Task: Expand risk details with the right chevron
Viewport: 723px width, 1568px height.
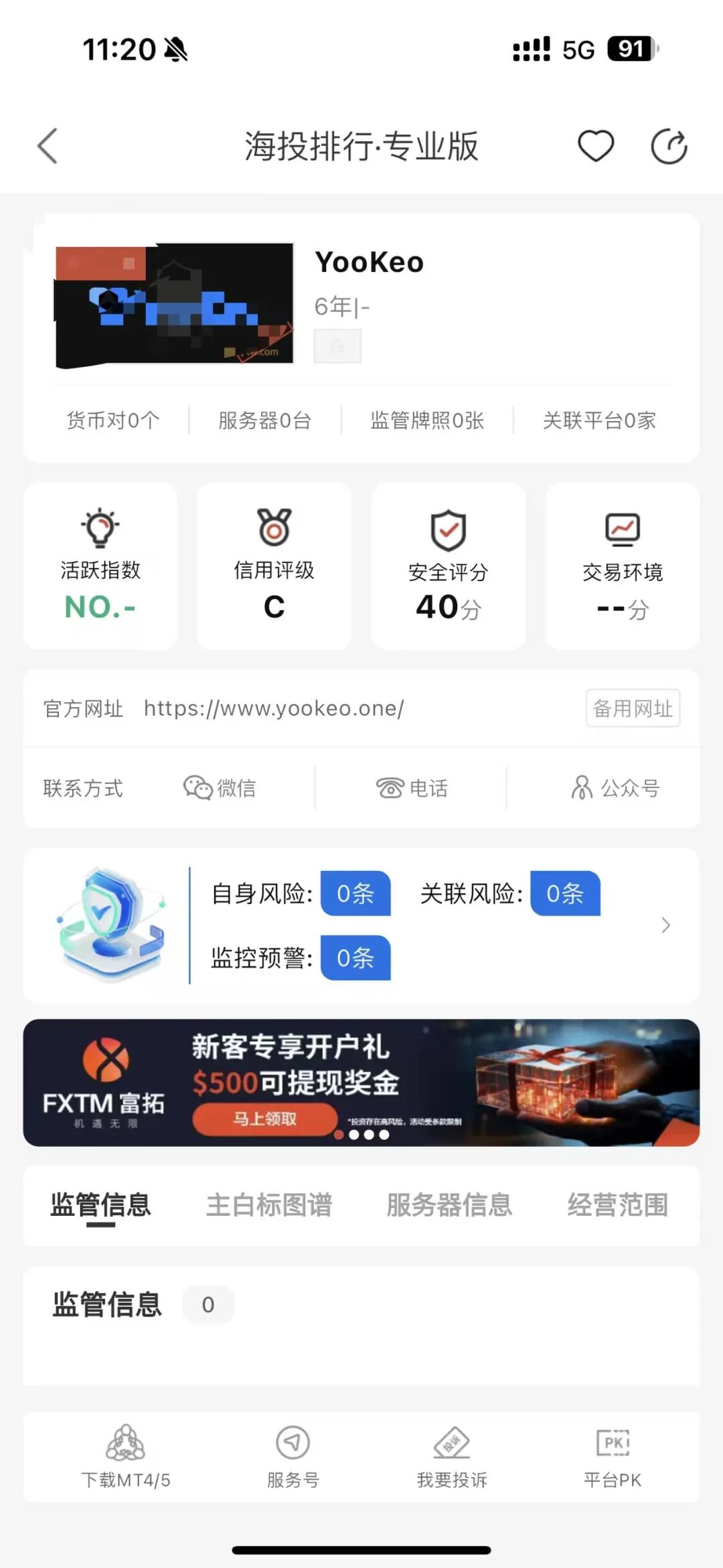Action: (665, 925)
